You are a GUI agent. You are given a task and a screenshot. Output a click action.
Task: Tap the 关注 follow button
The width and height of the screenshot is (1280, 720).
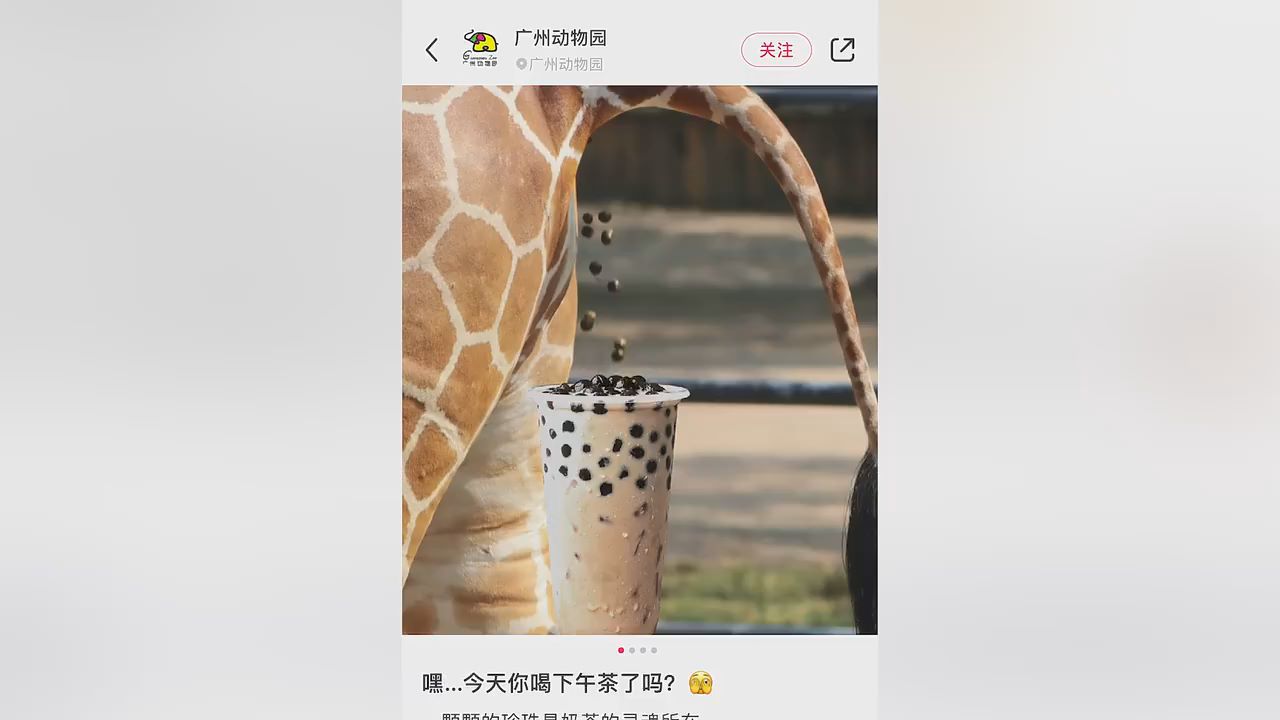click(x=776, y=50)
